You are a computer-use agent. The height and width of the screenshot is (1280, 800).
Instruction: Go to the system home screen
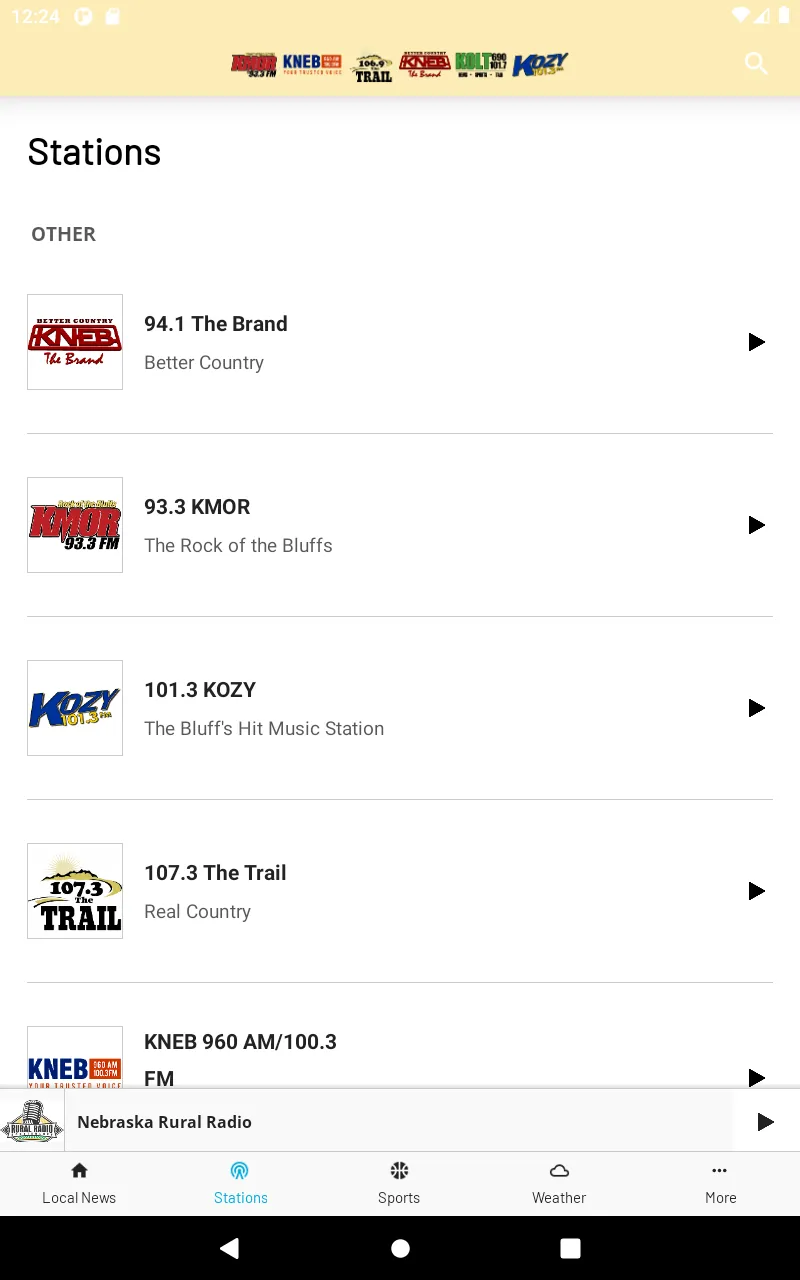(x=400, y=1248)
